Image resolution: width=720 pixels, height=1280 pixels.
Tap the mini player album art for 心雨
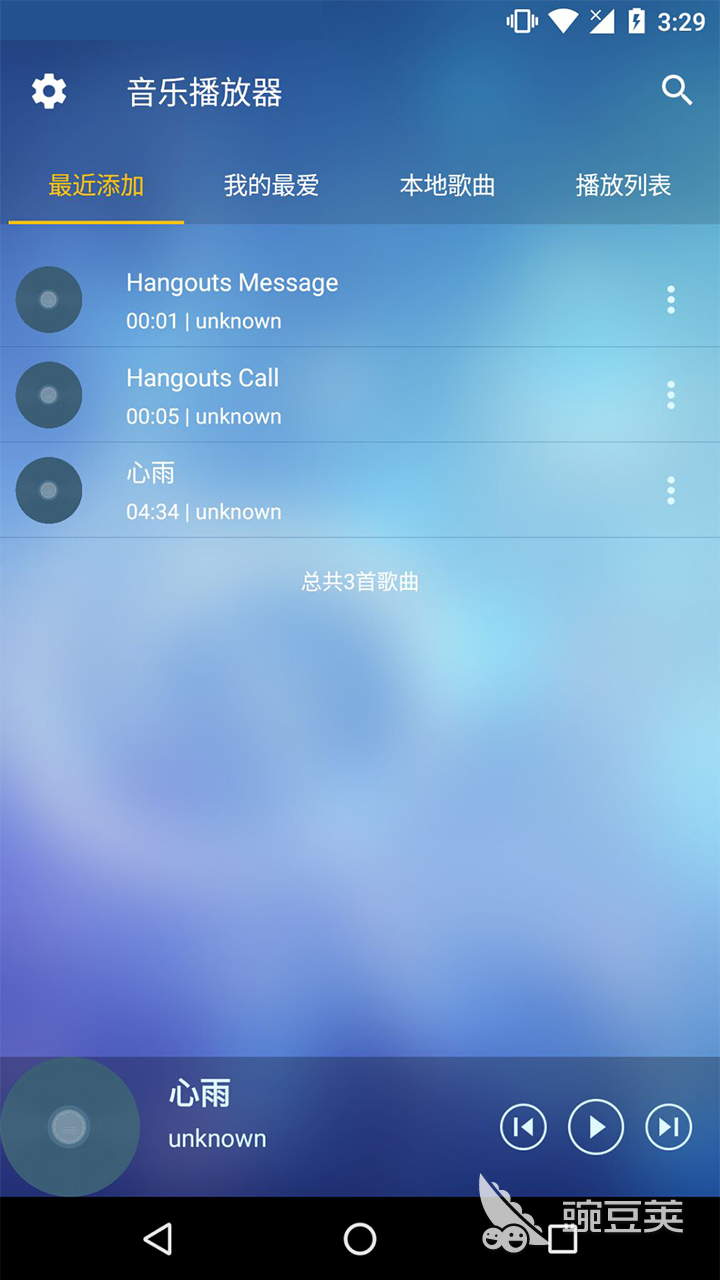70,1126
